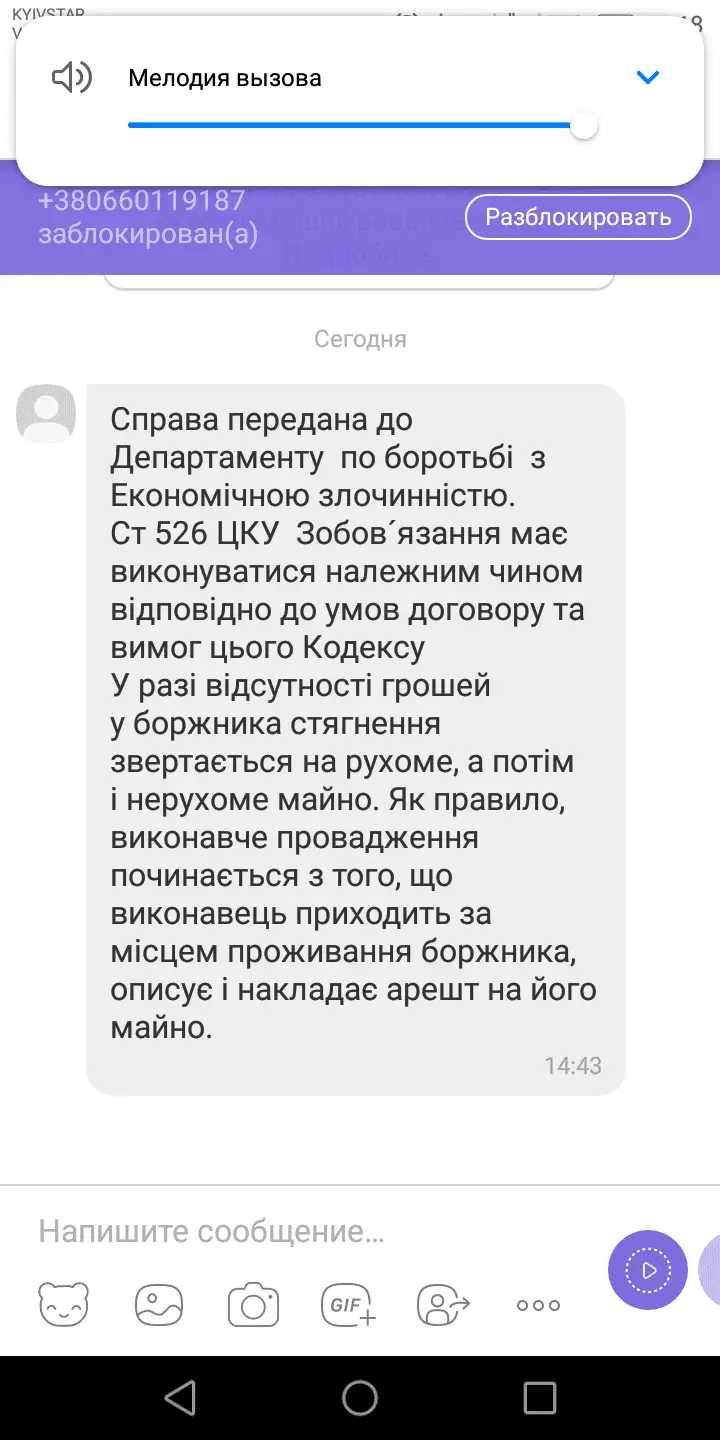Focus the Напишите сообщение field
Viewport: 720px width, 1440px height.
coord(300,1231)
